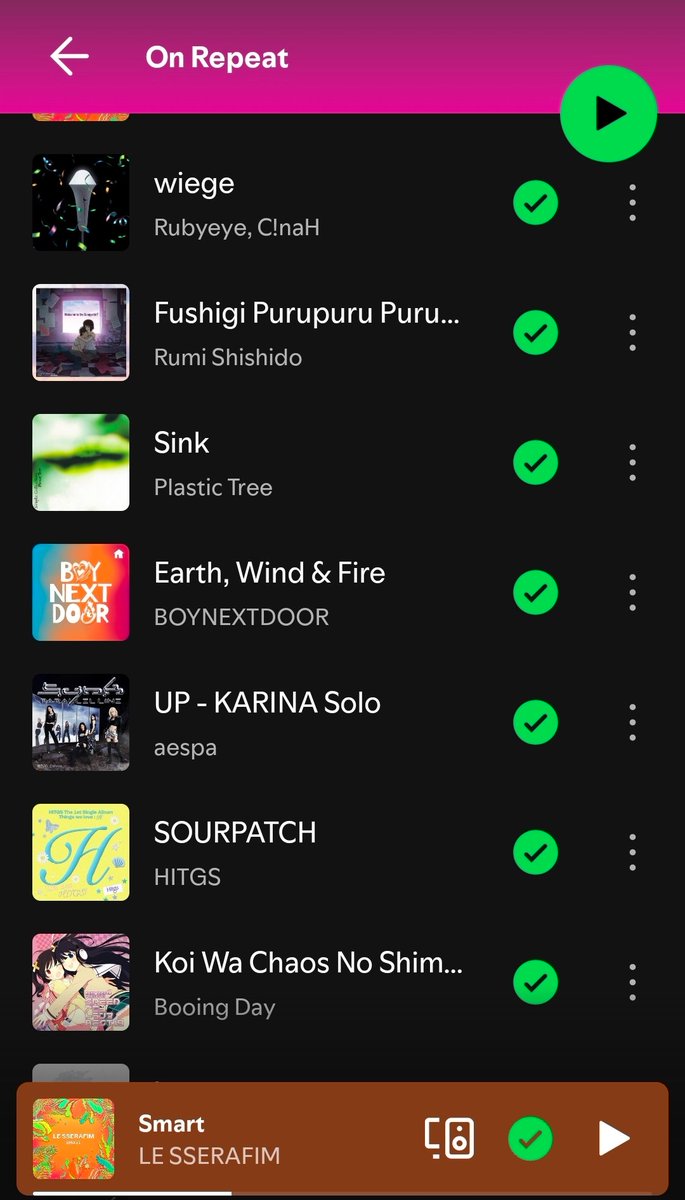Remove Fushigi Purupuru from liked songs
Image resolution: width=685 pixels, height=1200 pixels.
pos(535,332)
